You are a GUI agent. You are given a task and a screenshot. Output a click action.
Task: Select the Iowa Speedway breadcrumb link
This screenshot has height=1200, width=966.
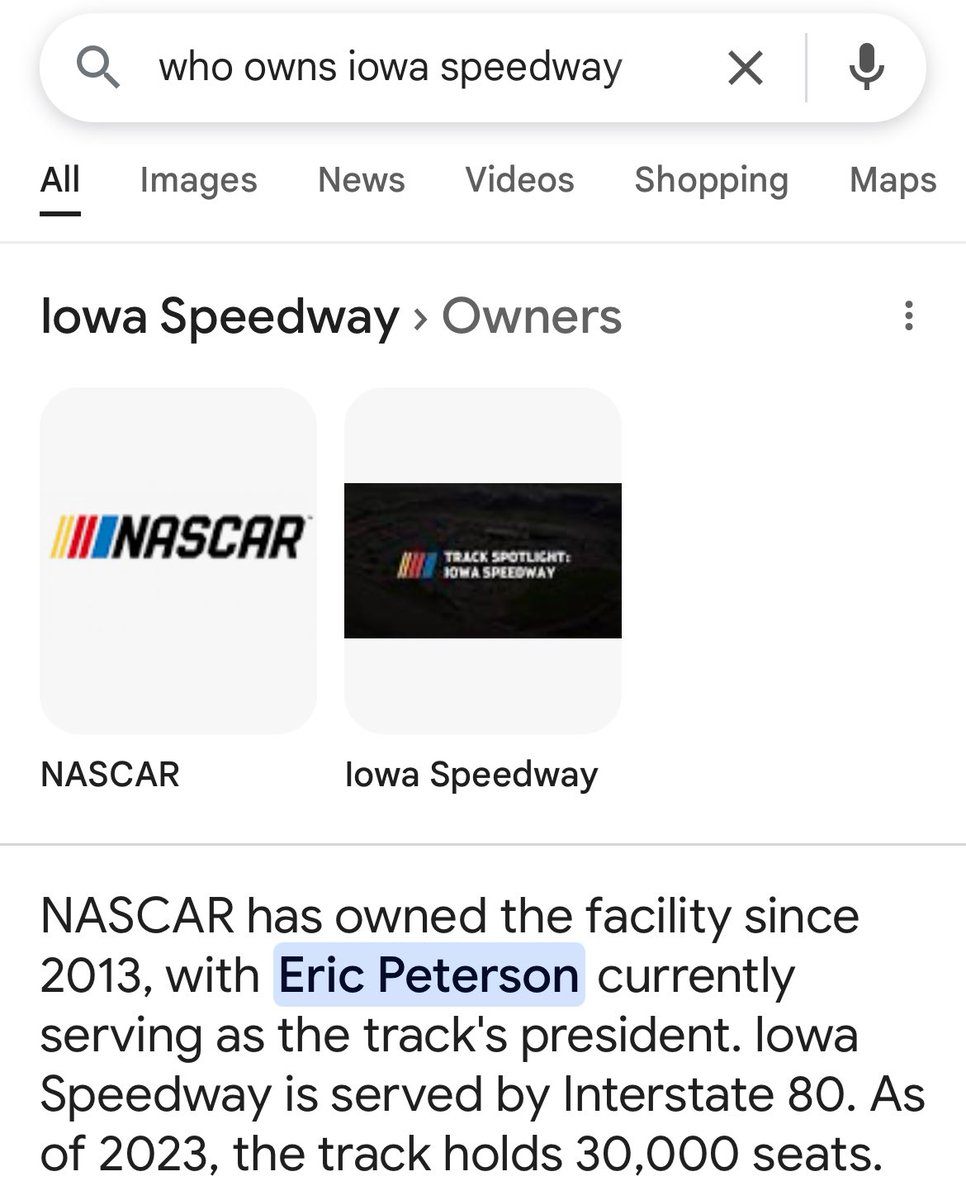(219, 317)
